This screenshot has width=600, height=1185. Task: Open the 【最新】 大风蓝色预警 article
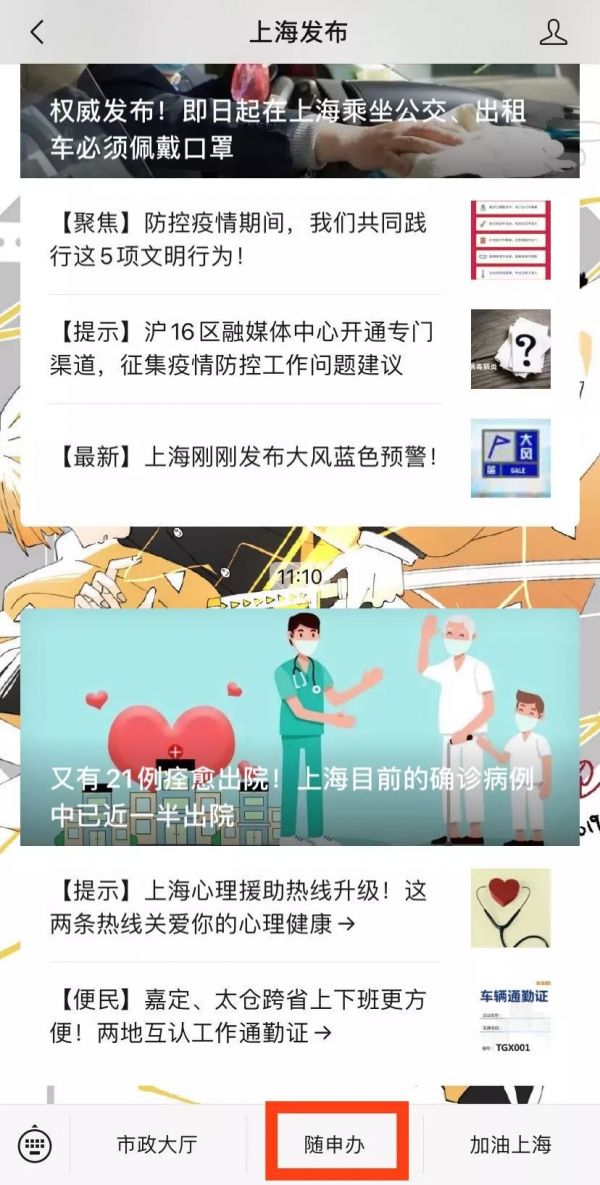pyautogui.click(x=299, y=458)
